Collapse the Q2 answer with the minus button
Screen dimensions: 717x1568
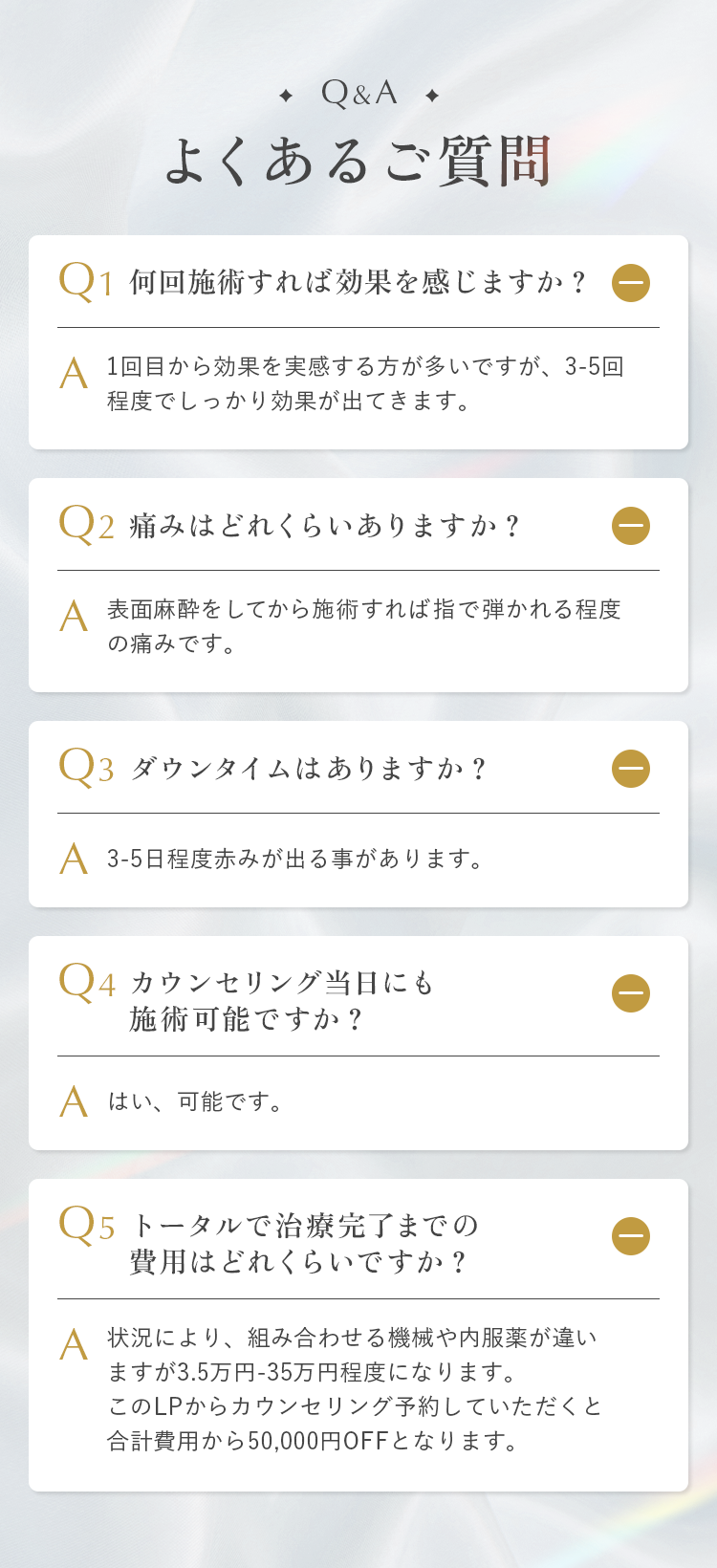(x=631, y=526)
